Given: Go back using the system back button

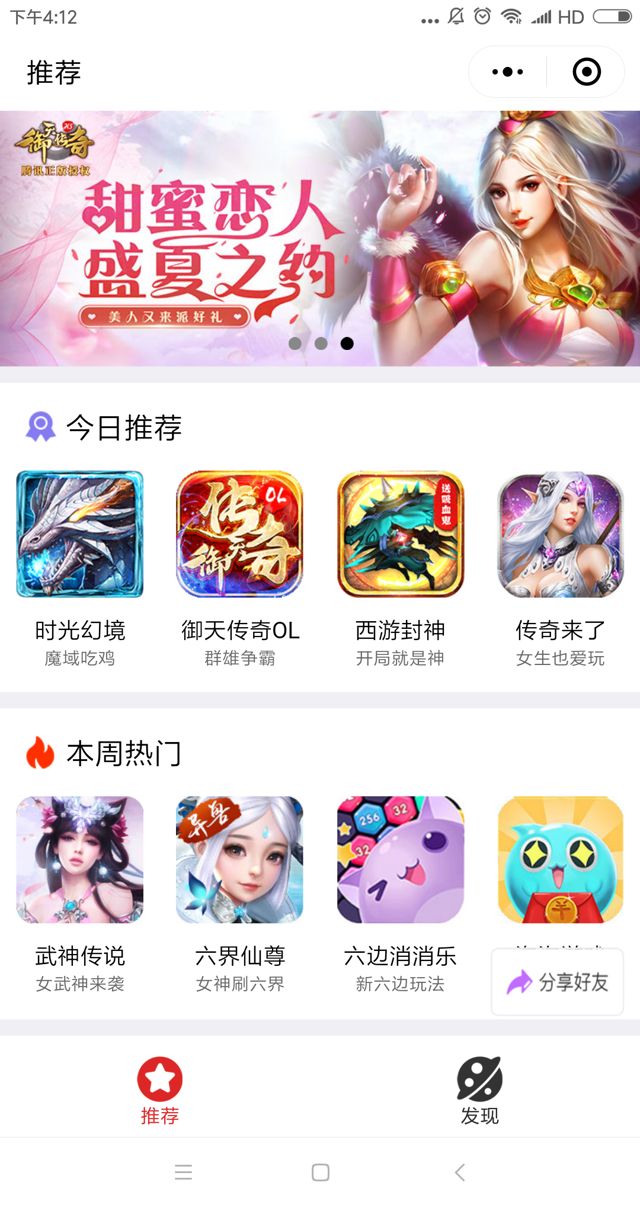Looking at the screenshot, I should 459,1172.
